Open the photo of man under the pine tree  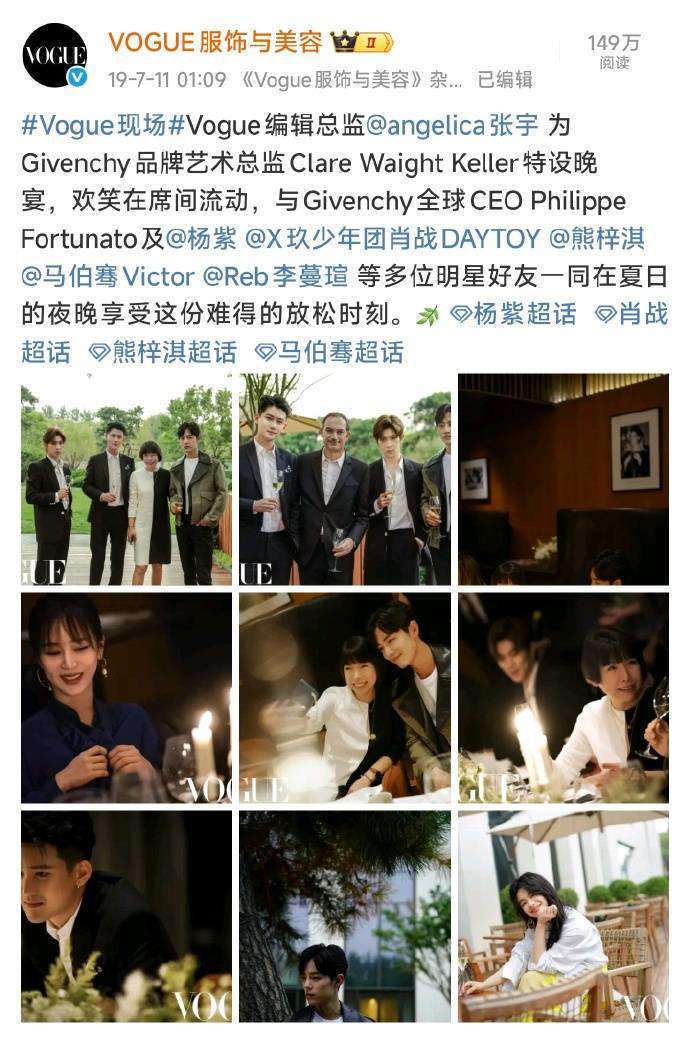(344, 916)
